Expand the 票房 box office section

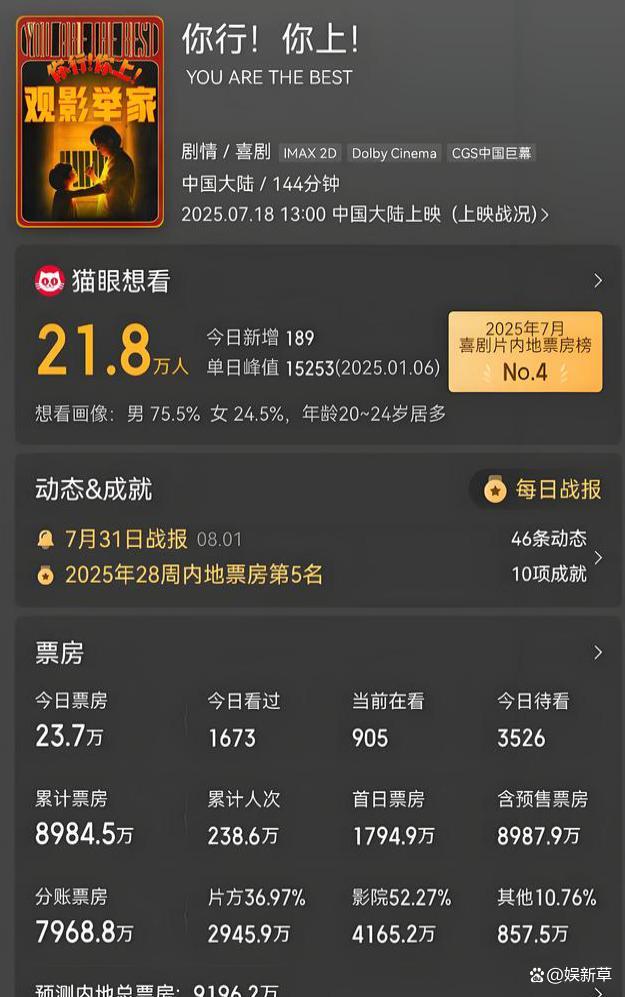(x=597, y=653)
